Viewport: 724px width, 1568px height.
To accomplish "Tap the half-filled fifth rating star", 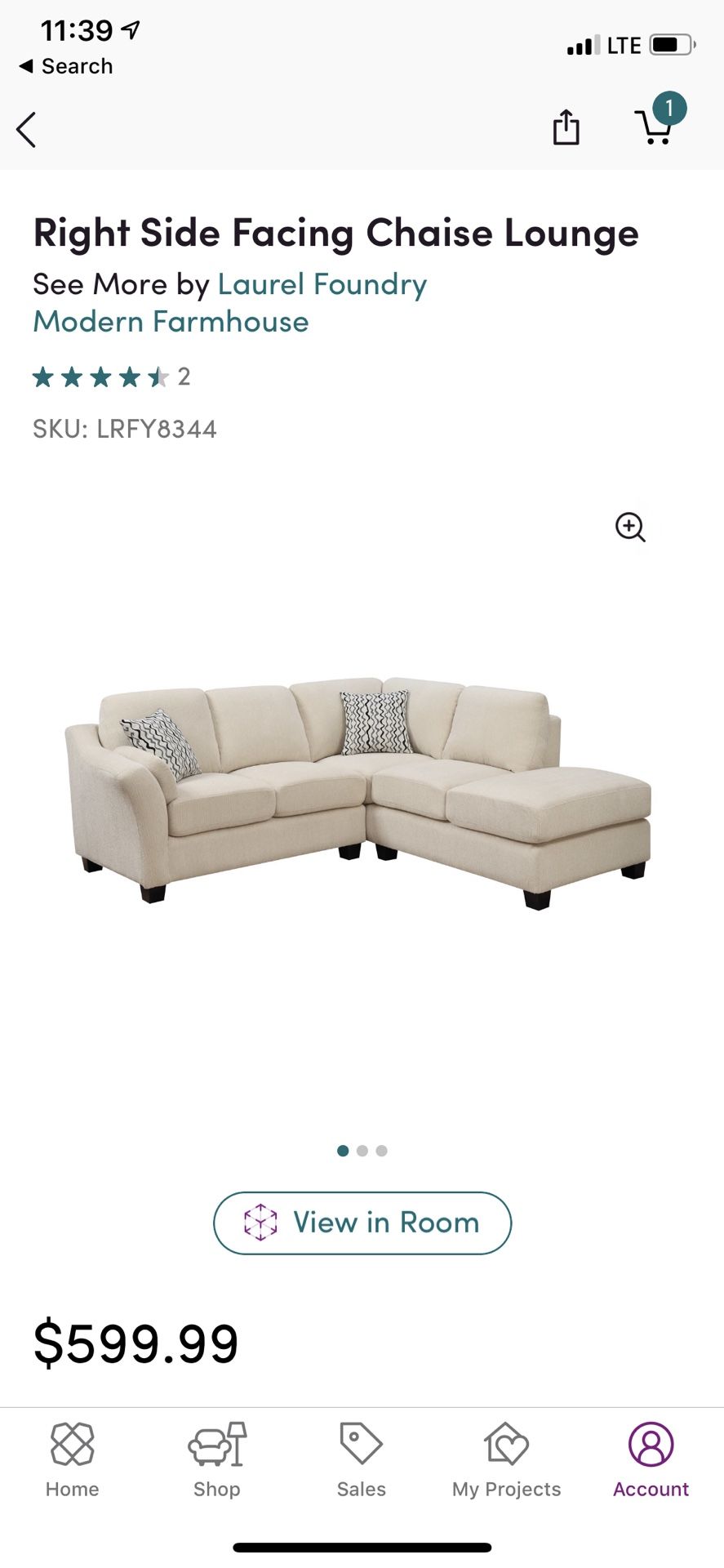I will point(160,376).
